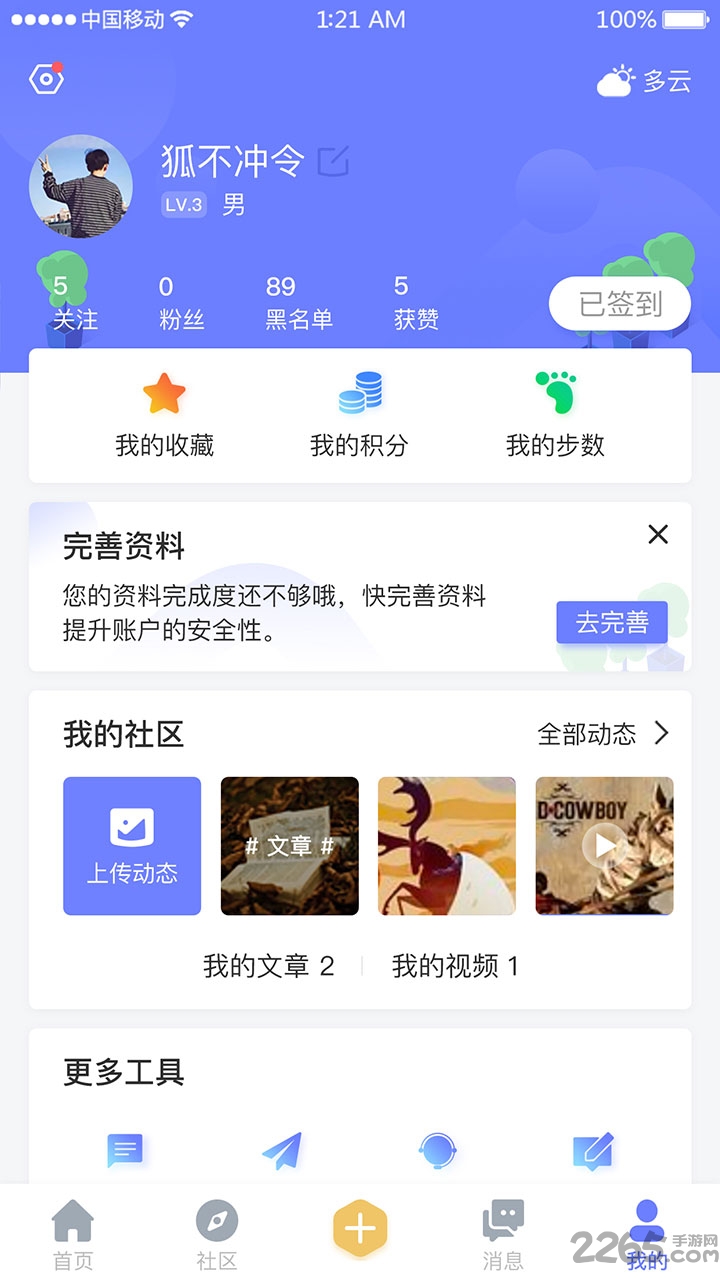Image resolution: width=720 pixels, height=1280 pixels.
Task: Dismiss the 完善资料 banner
Action: click(x=658, y=534)
